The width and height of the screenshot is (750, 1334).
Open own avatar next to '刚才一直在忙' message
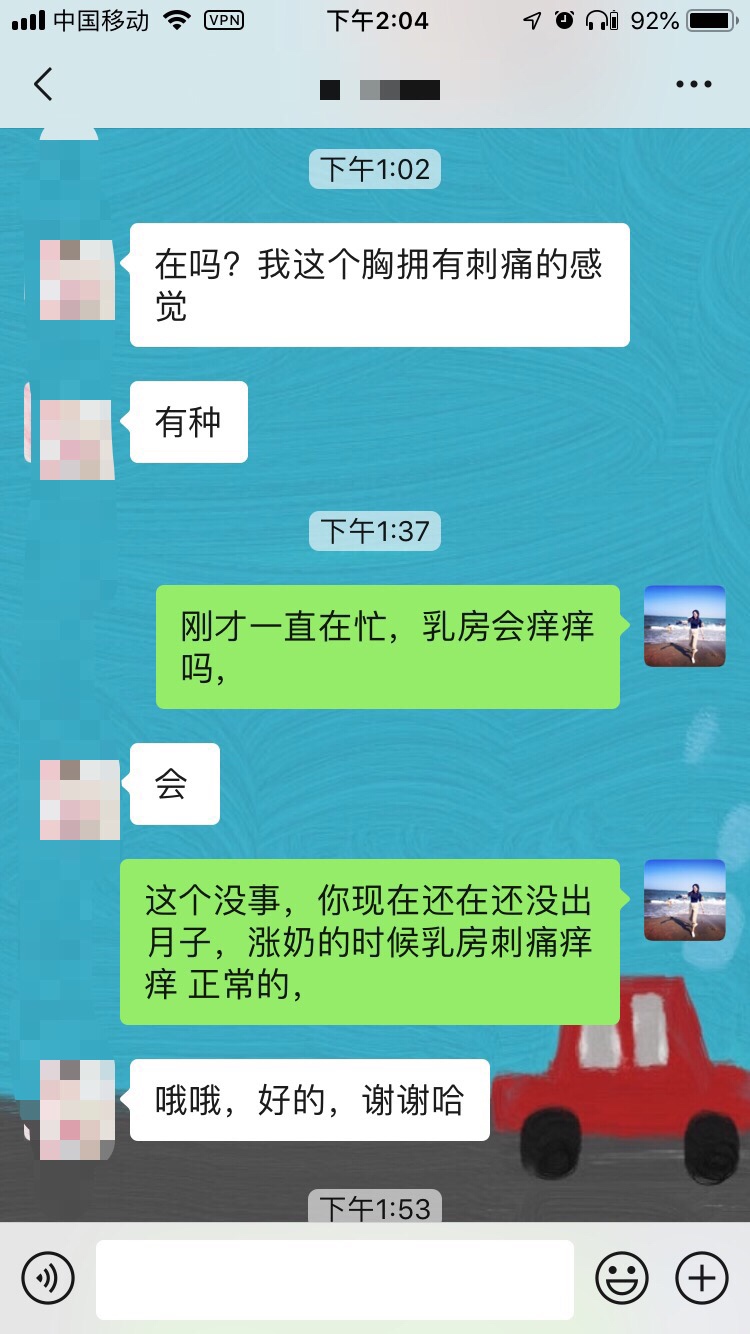pyautogui.click(x=684, y=626)
